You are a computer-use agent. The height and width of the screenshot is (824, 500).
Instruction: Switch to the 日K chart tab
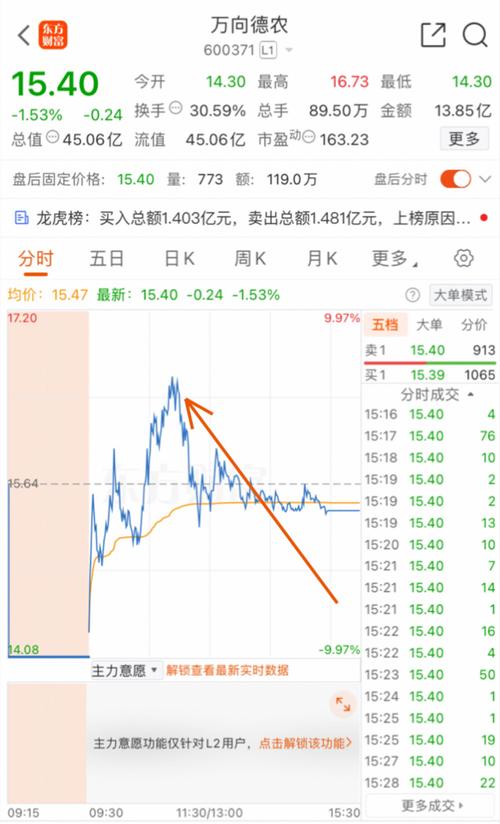pos(179,259)
